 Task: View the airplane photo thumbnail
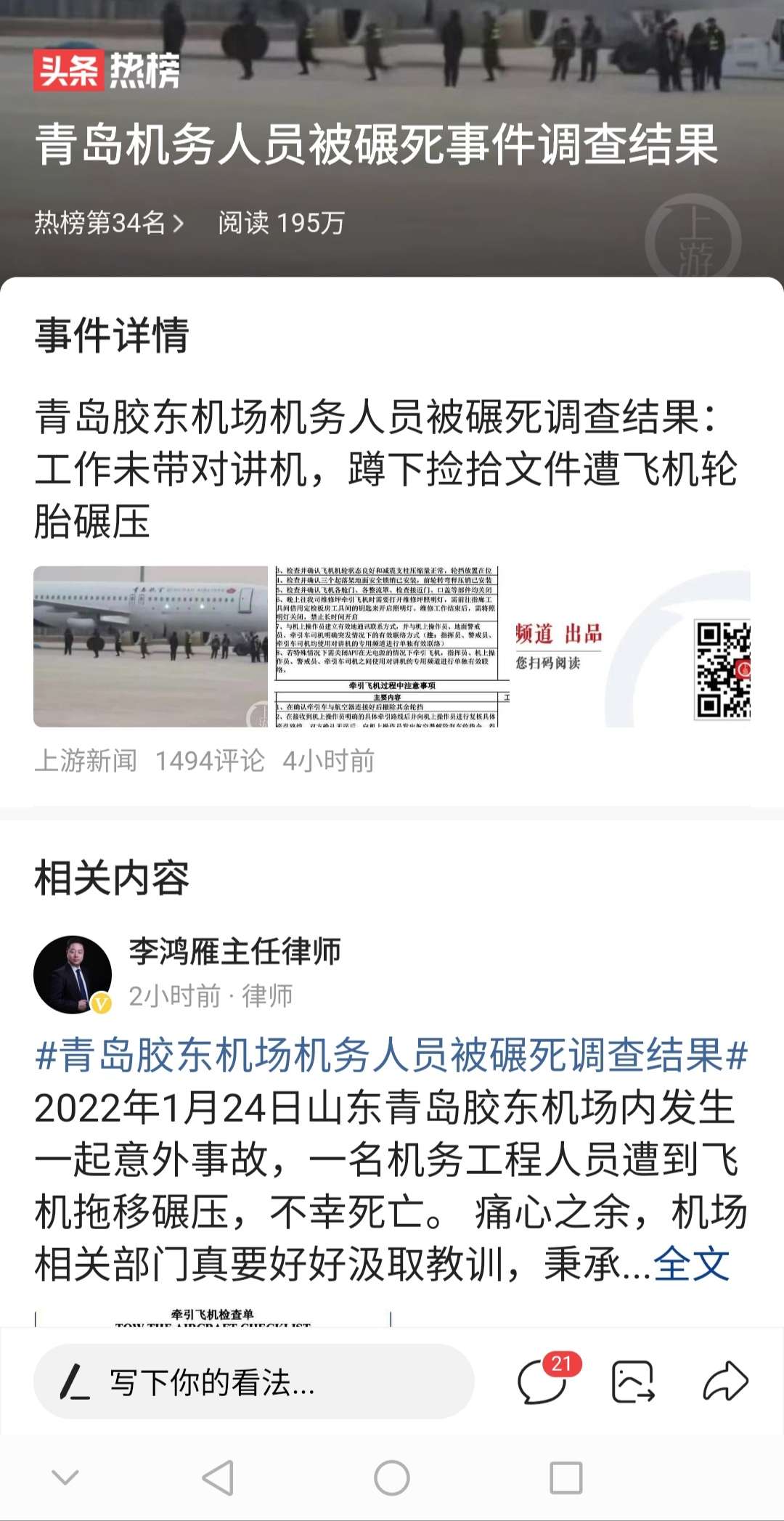point(151,646)
